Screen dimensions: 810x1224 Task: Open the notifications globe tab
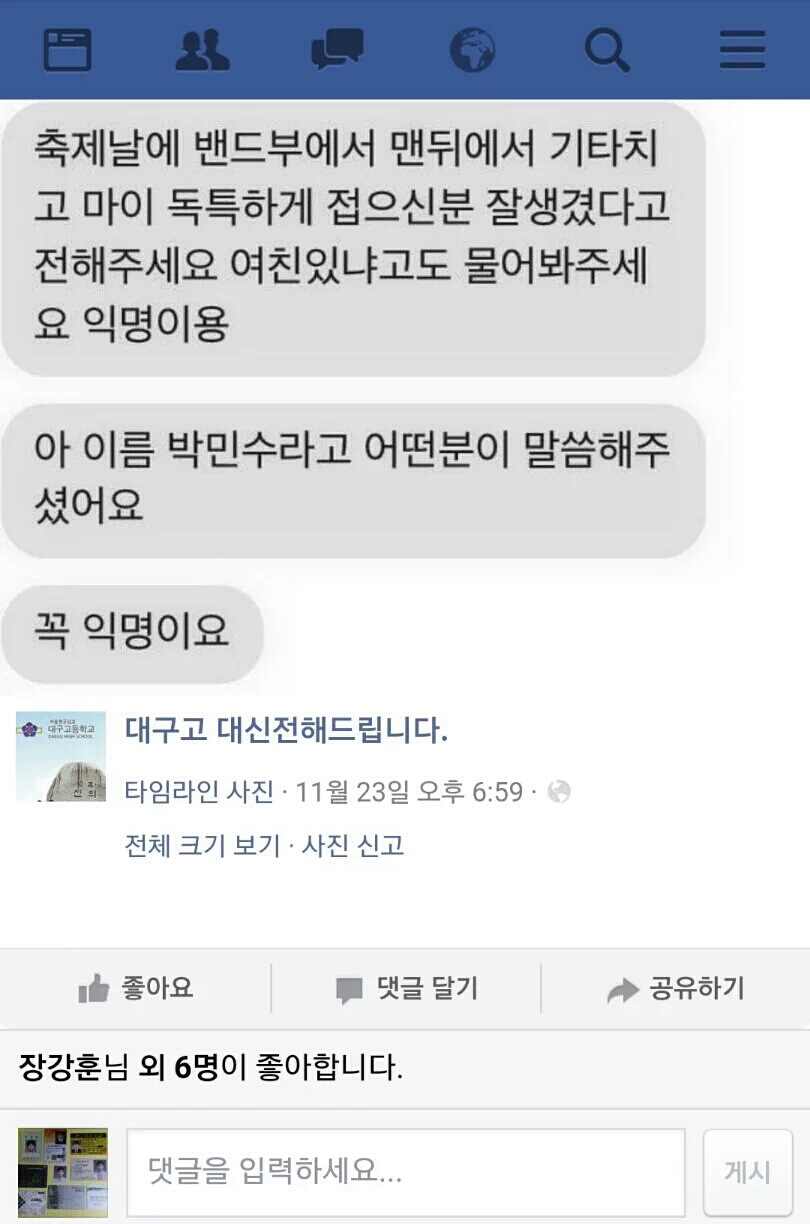pos(472,49)
